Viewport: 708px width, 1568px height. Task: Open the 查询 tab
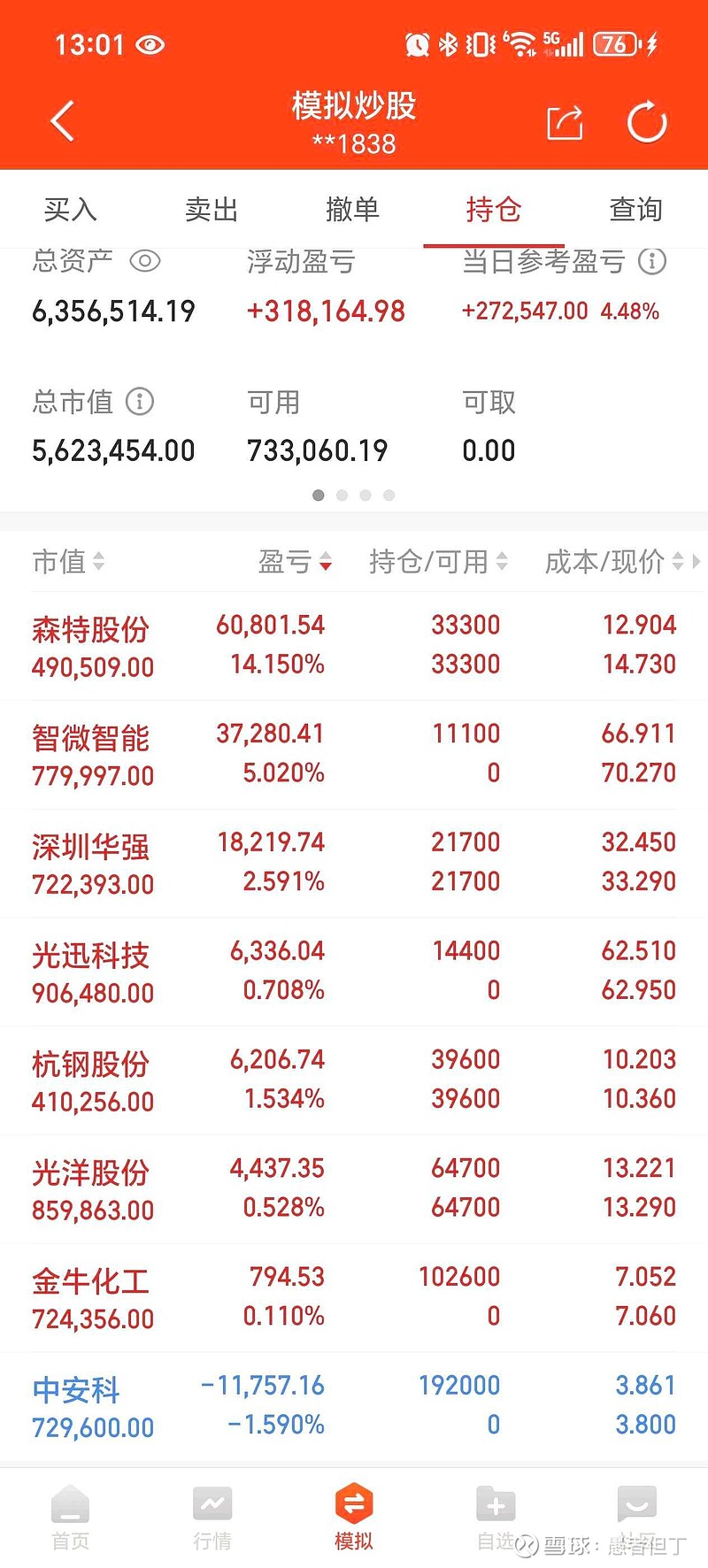pyautogui.click(x=635, y=210)
